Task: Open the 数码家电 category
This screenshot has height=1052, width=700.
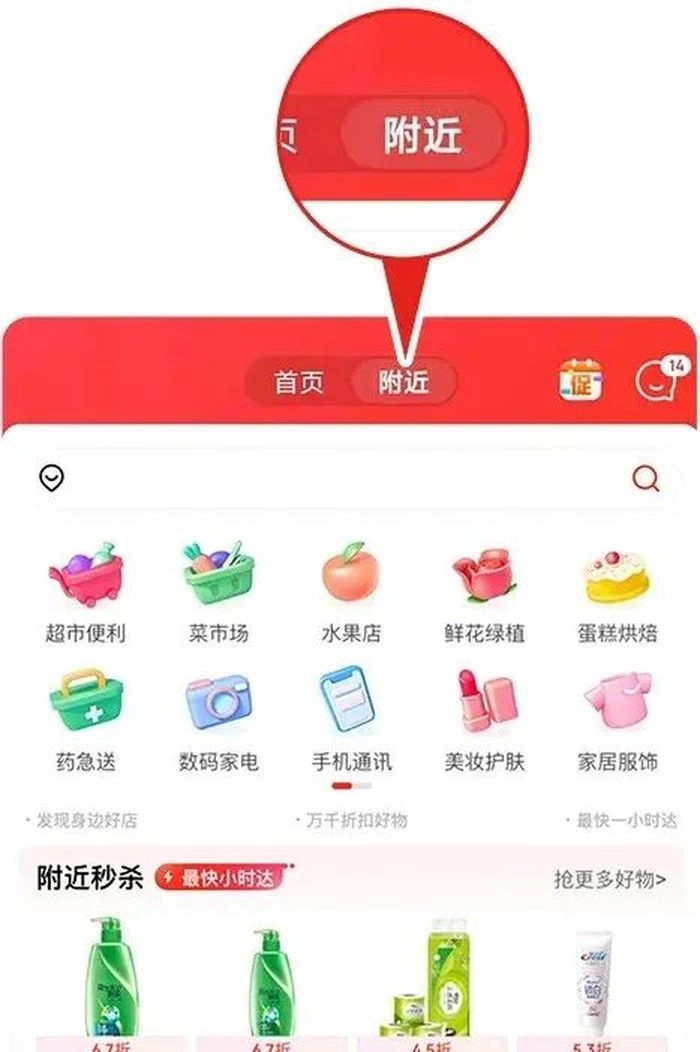Action: pyautogui.click(x=218, y=718)
